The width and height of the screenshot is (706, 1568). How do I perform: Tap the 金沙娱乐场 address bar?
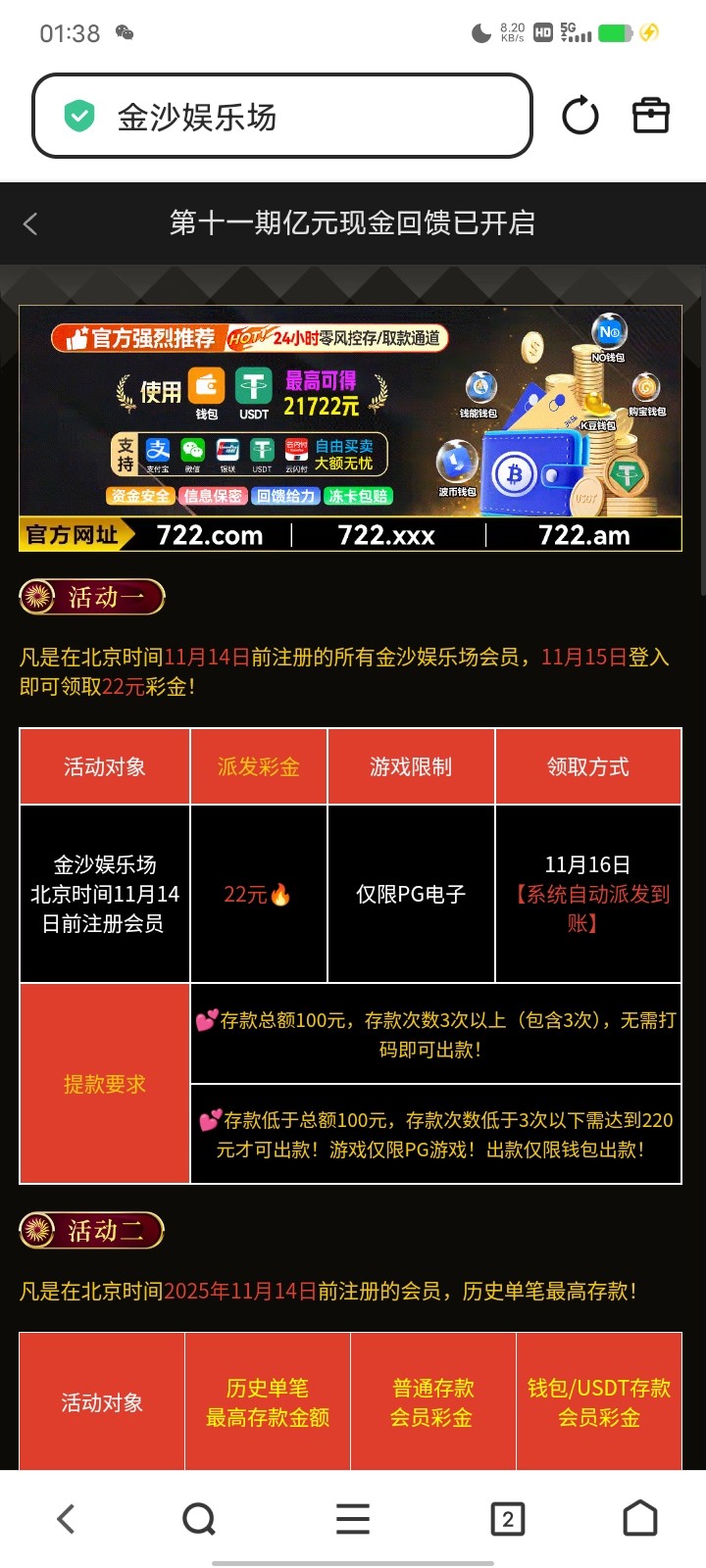click(282, 118)
